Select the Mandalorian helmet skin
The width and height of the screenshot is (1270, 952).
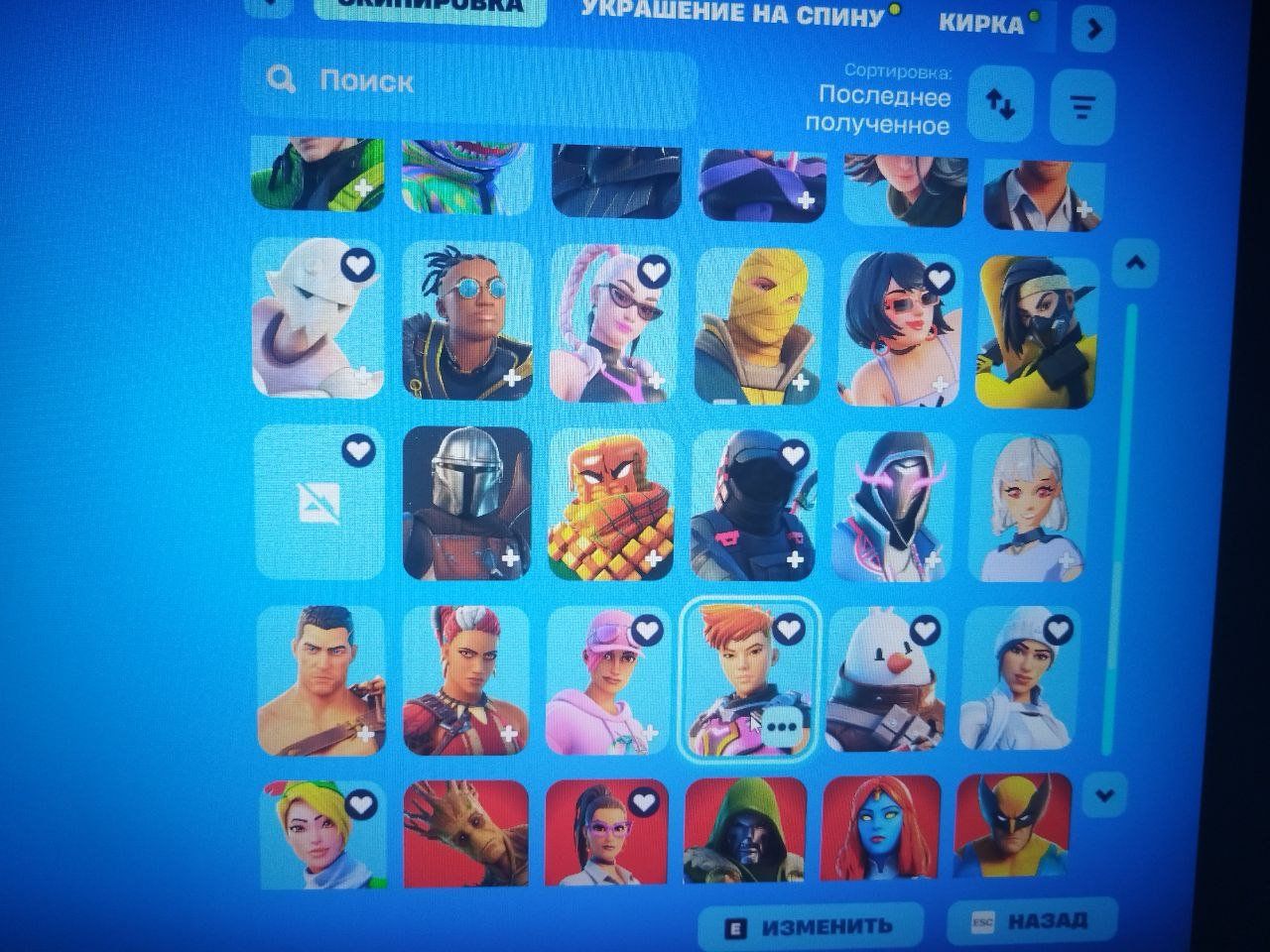(x=467, y=502)
